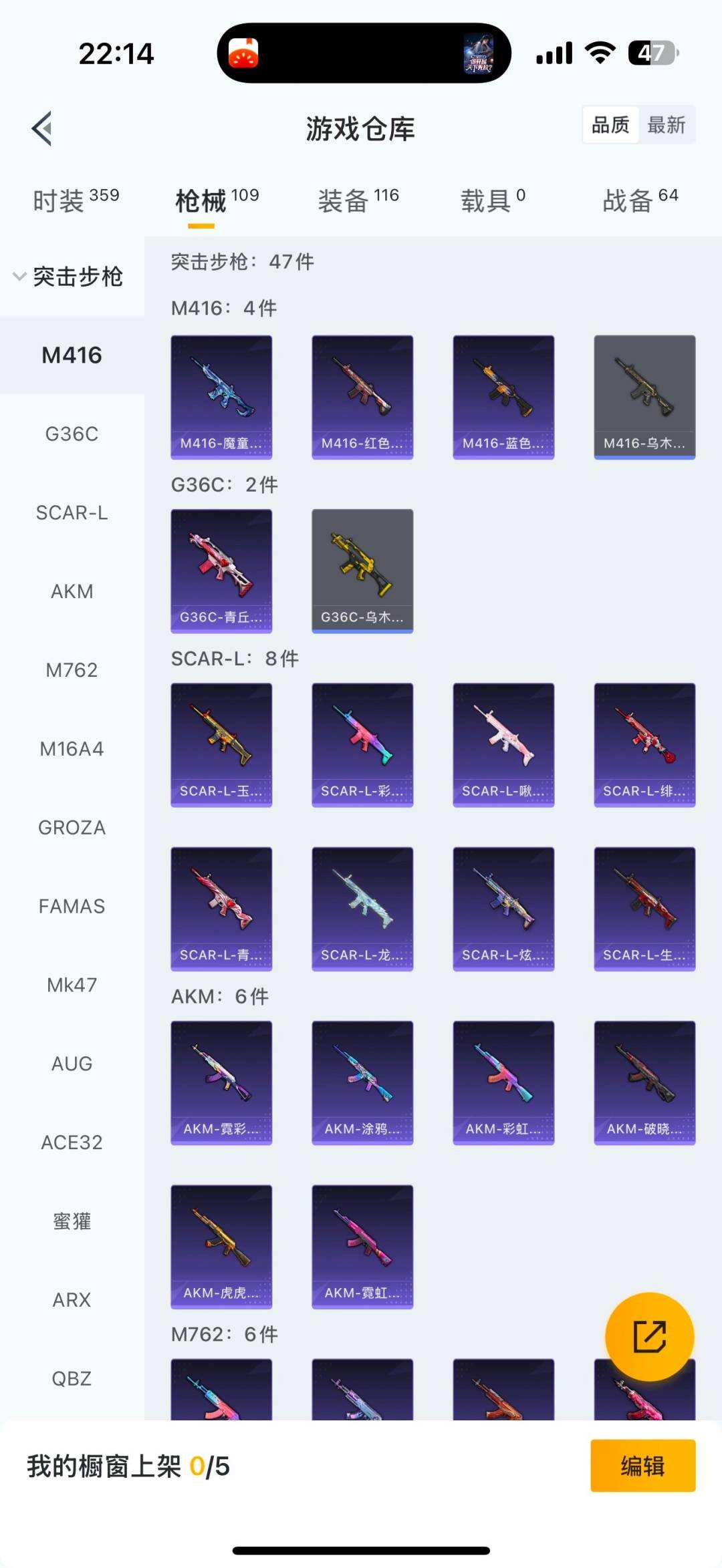Switch to the 时装 tab
The height and width of the screenshot is (1568, 722).
pos(76,200)
